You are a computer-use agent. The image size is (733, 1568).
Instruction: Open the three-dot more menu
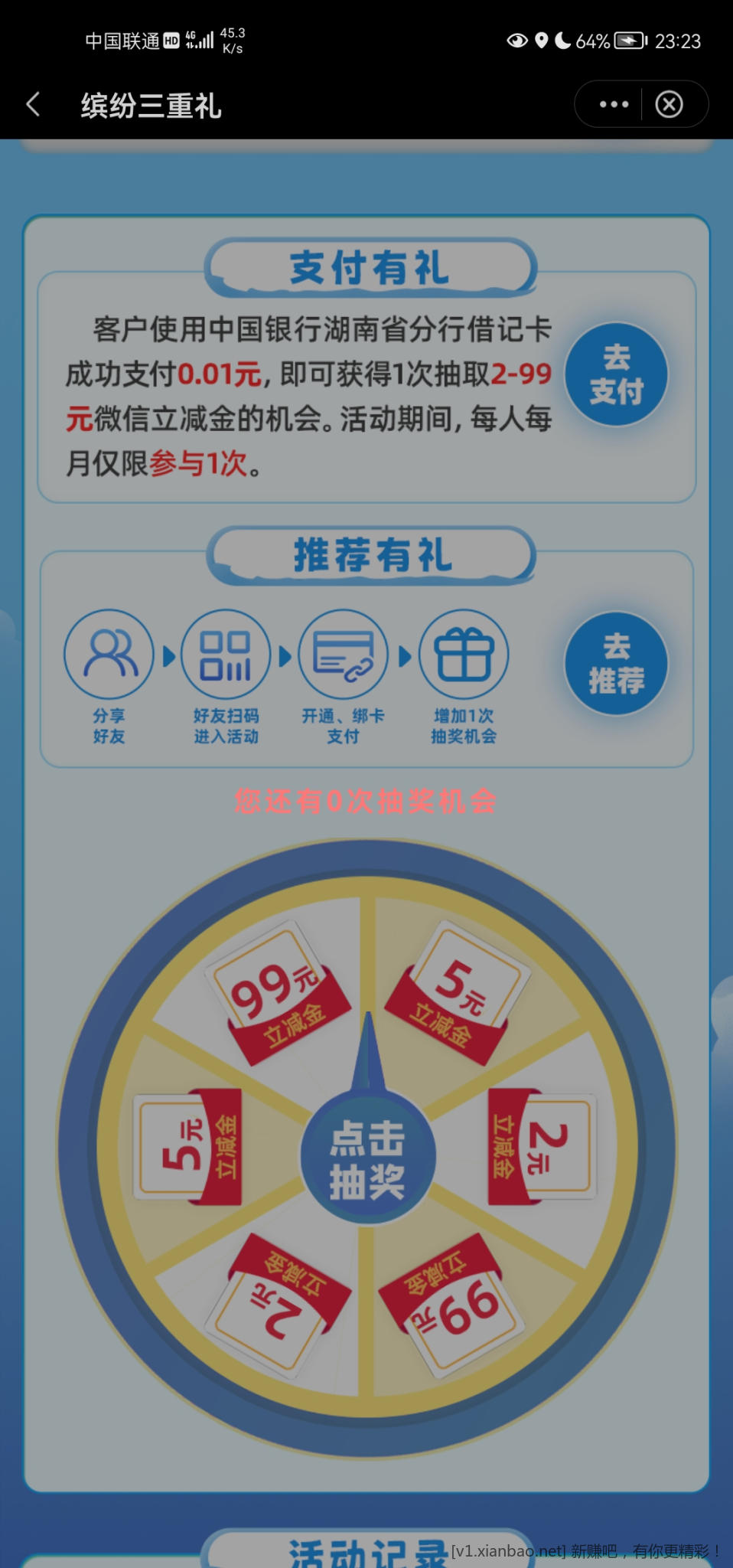(x=614, y=104)
